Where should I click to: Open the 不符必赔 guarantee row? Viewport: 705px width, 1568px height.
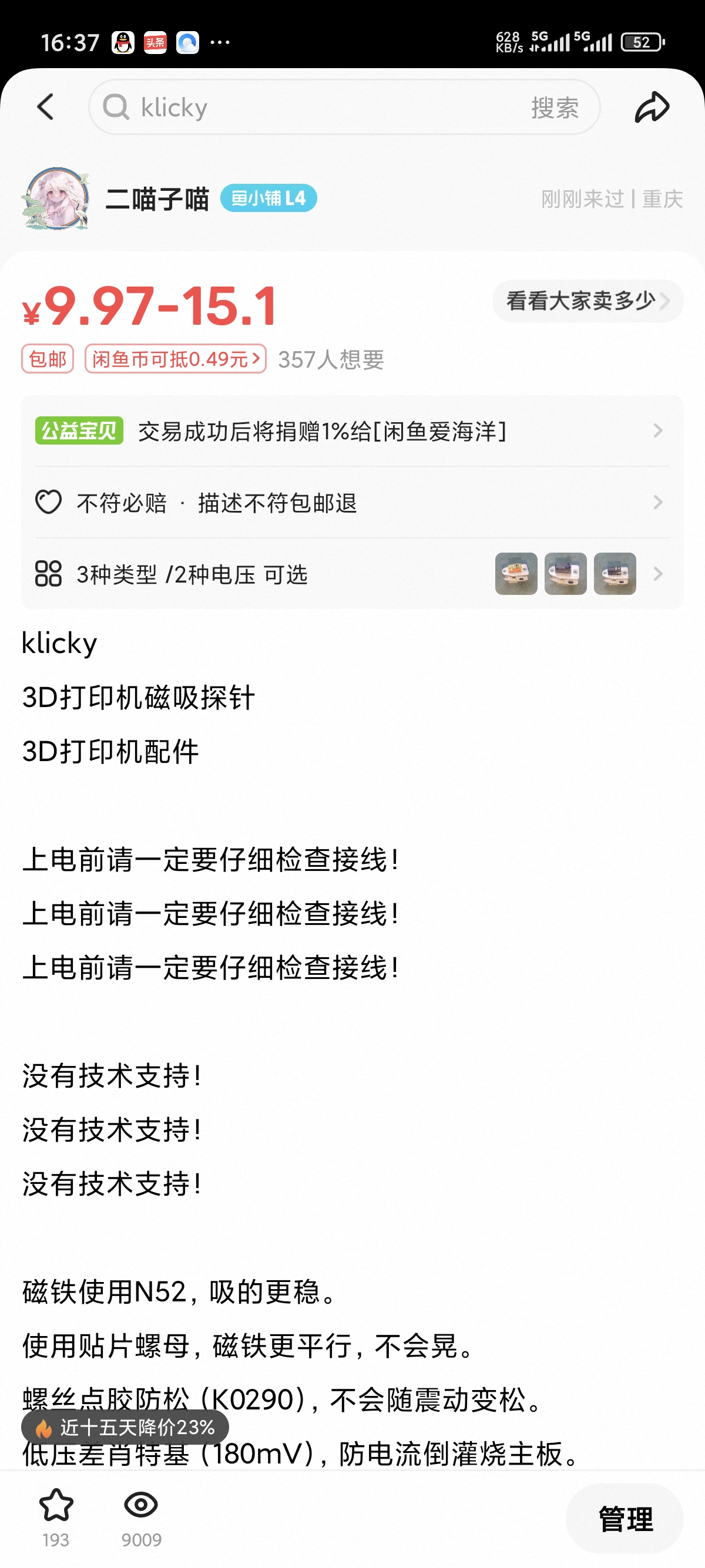pyautogui.click(x=352, y=503)
